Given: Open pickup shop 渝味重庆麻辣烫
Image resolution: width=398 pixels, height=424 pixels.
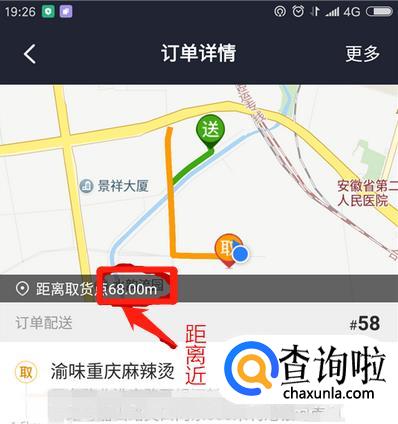Looking at the screenshot, I should point(113,371).
